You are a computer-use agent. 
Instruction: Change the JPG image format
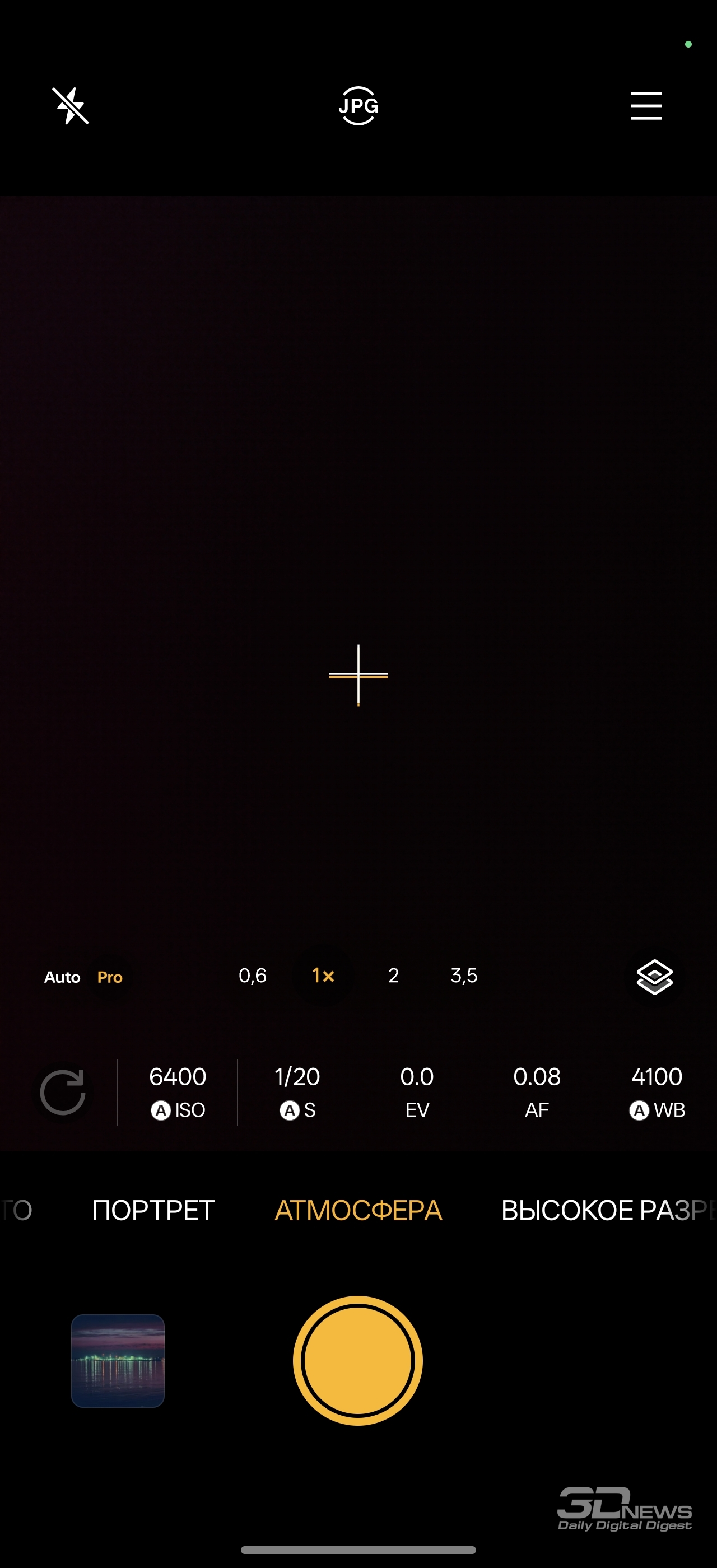[358, 106]
